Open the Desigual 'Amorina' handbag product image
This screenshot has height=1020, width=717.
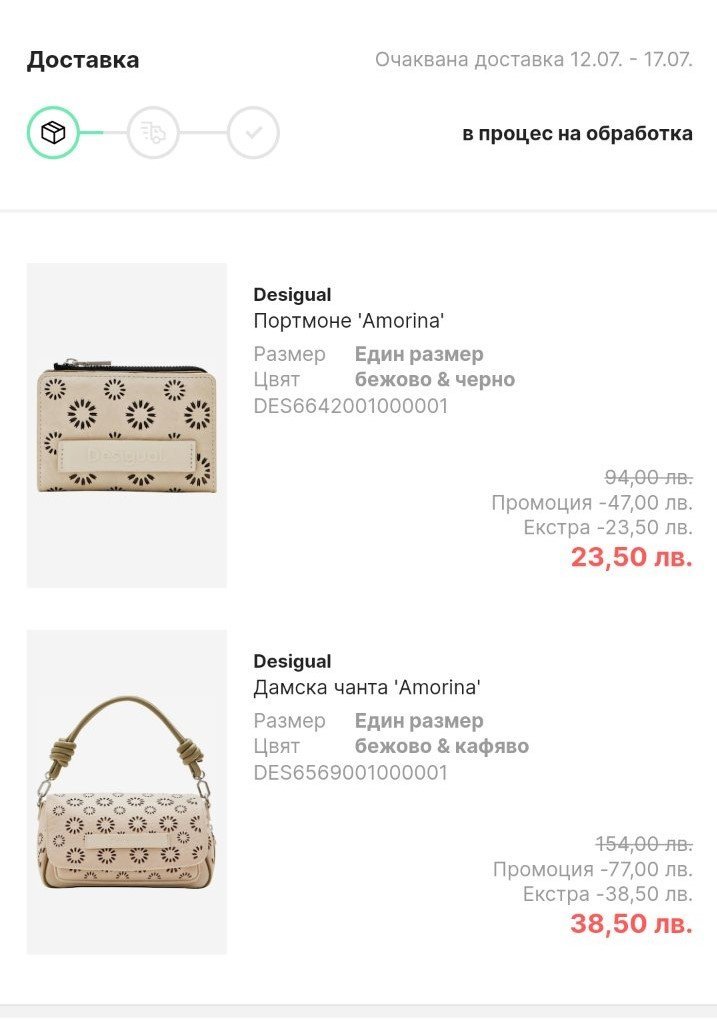(x=127, y=791)
